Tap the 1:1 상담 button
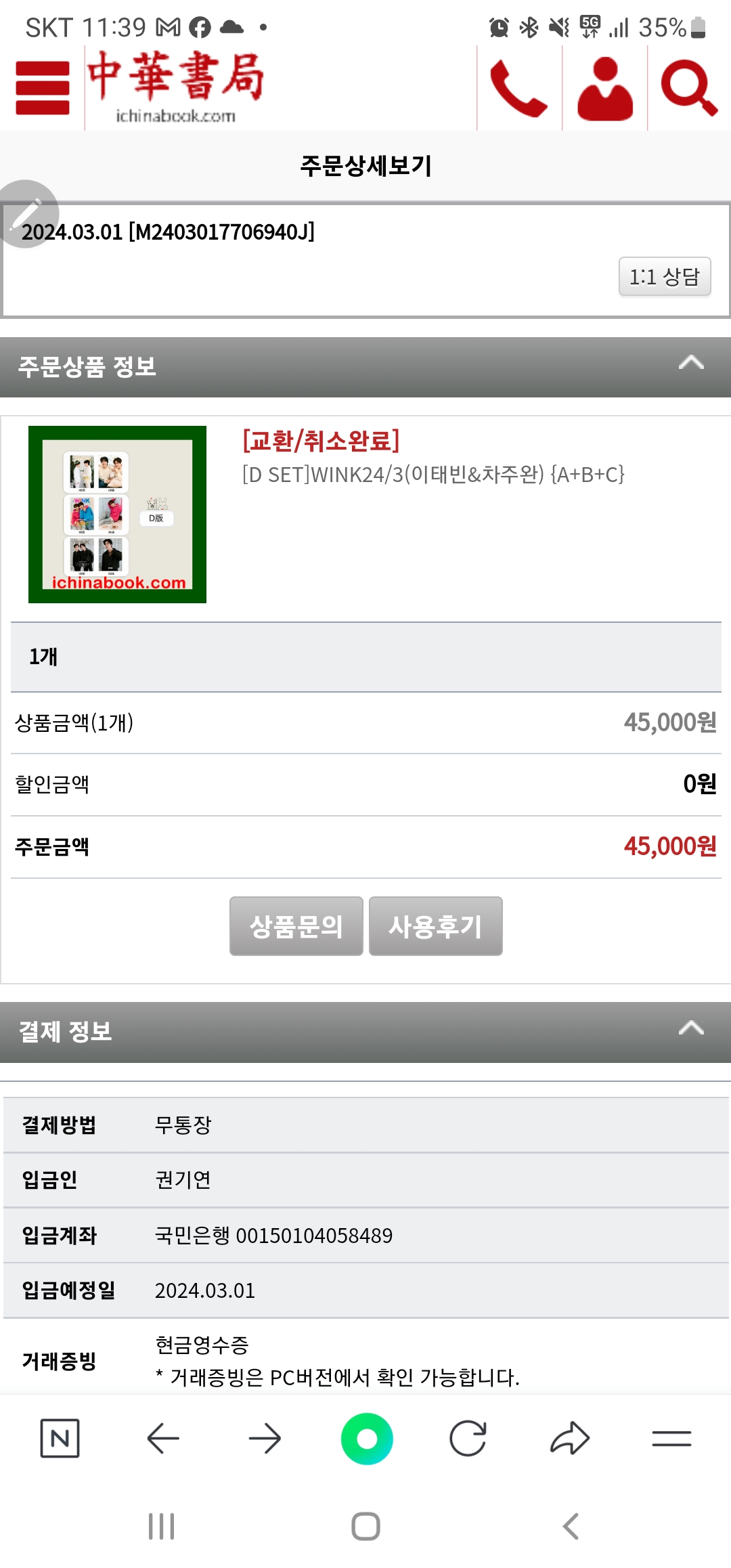This screenshot has height=1568, width=731. click(664, 276)
